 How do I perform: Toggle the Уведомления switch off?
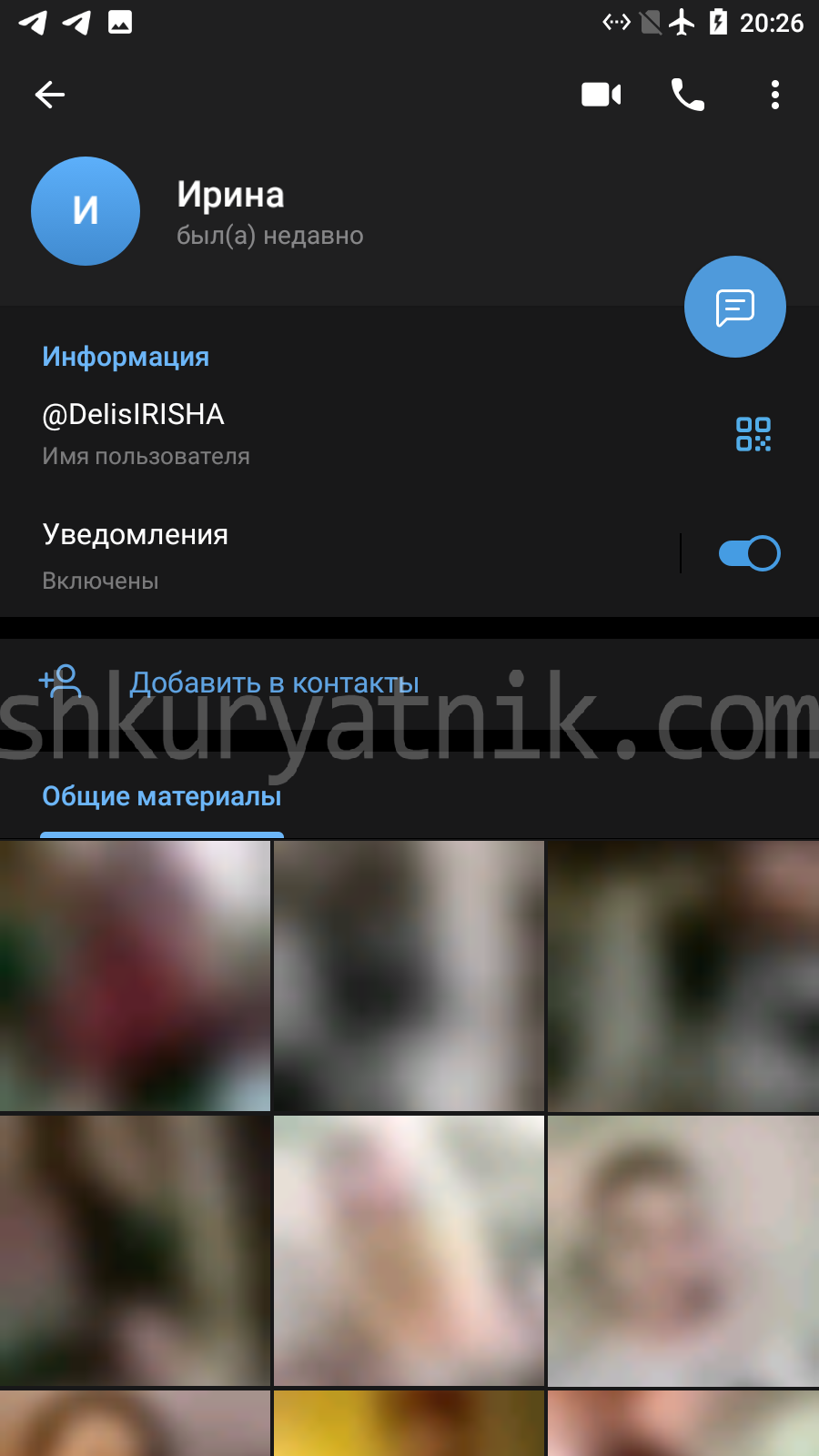[749, 553]
